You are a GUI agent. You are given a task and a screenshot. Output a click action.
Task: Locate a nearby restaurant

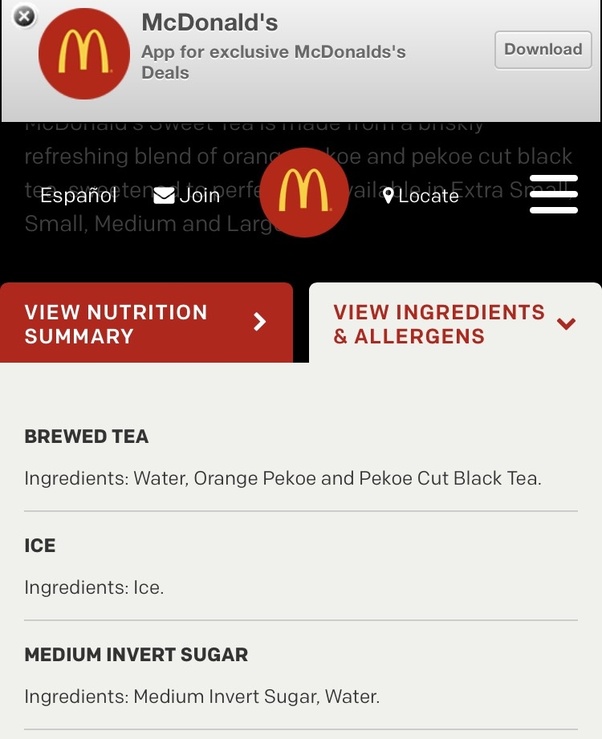pyautogui.click(x=421, y=195)
